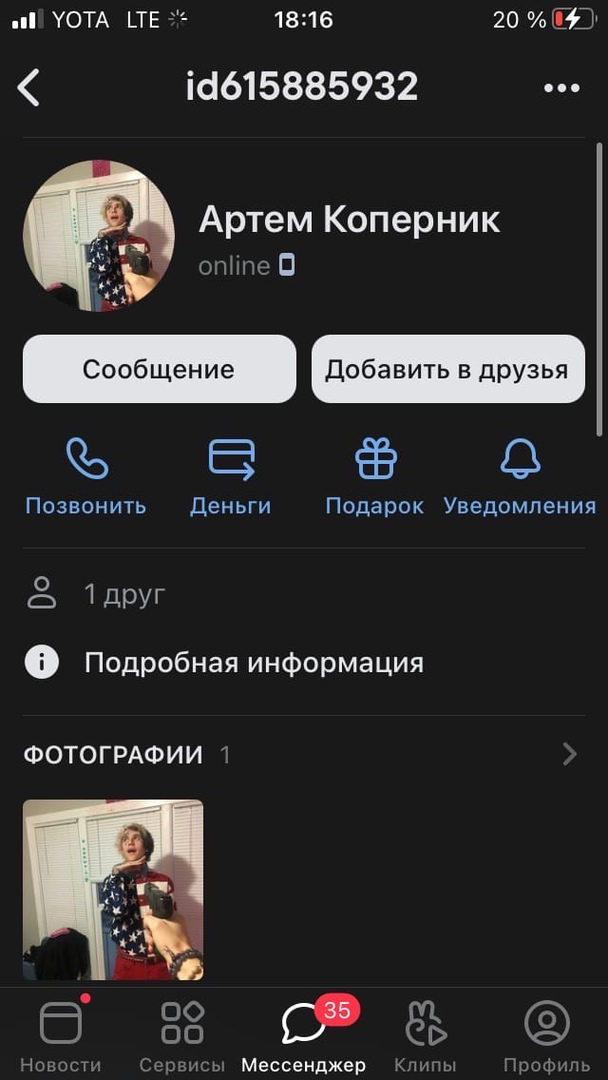Expand the Фотографии section chevron

point(570,754)
